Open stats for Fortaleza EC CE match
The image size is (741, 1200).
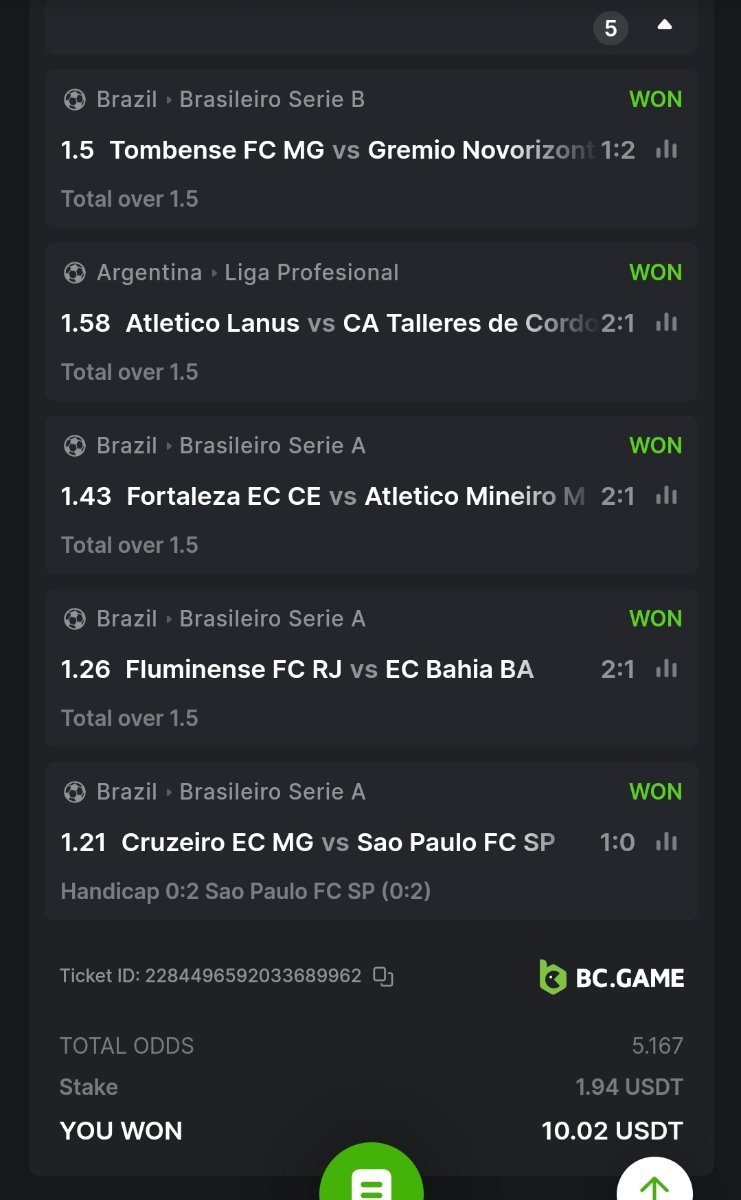666,496
